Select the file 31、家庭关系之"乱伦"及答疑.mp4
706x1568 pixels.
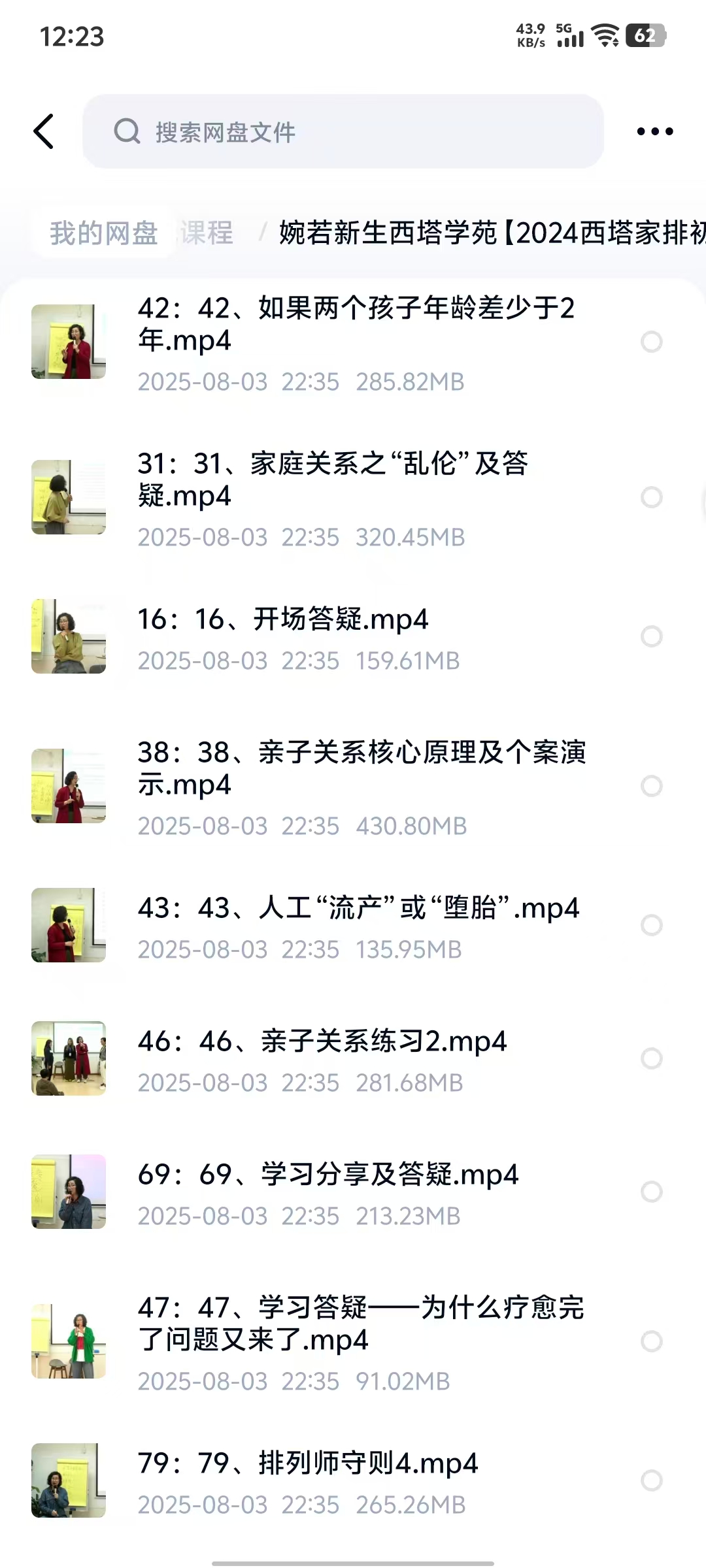pyautogui.click(x=651, y=497)
